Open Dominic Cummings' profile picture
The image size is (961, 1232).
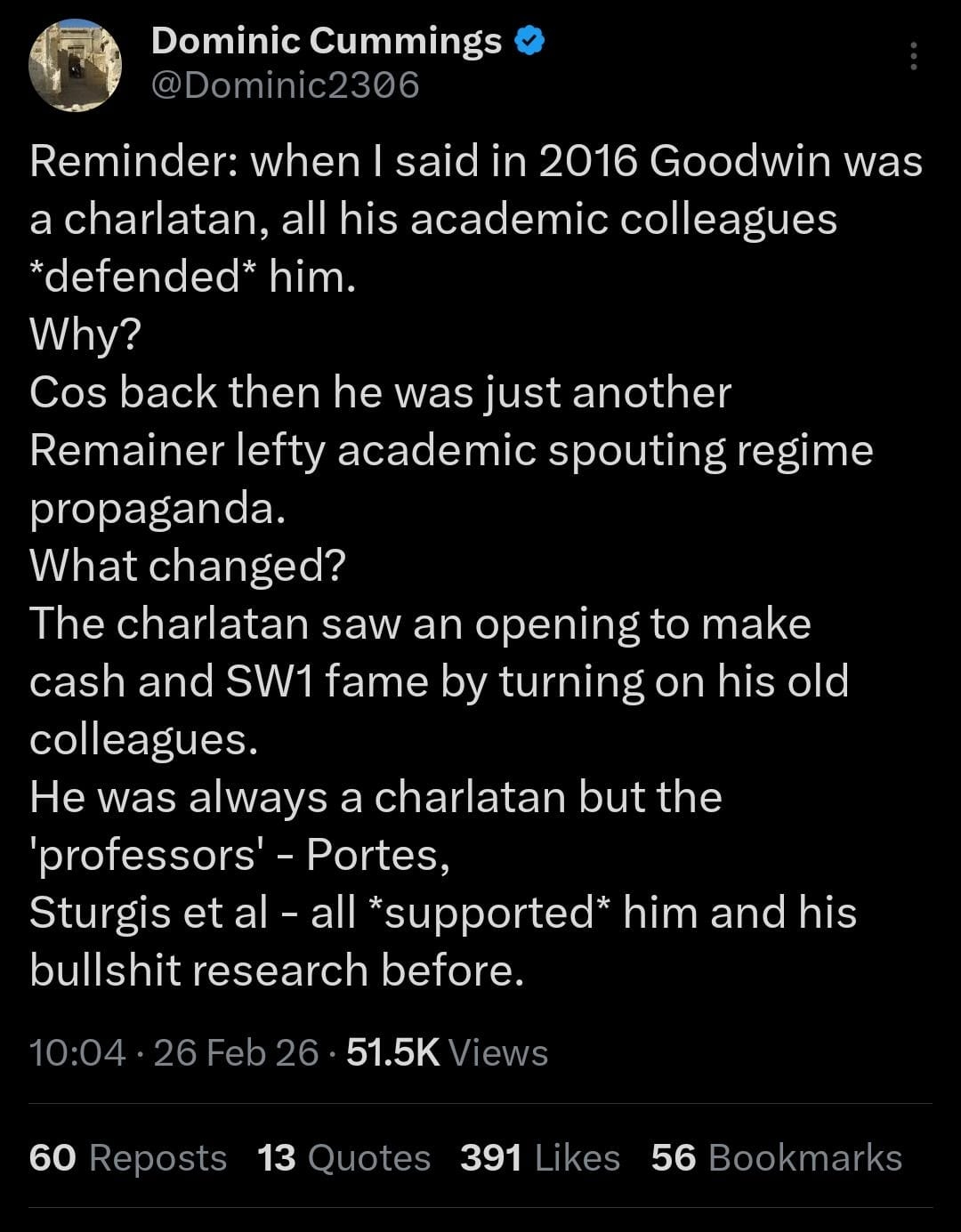75,65
